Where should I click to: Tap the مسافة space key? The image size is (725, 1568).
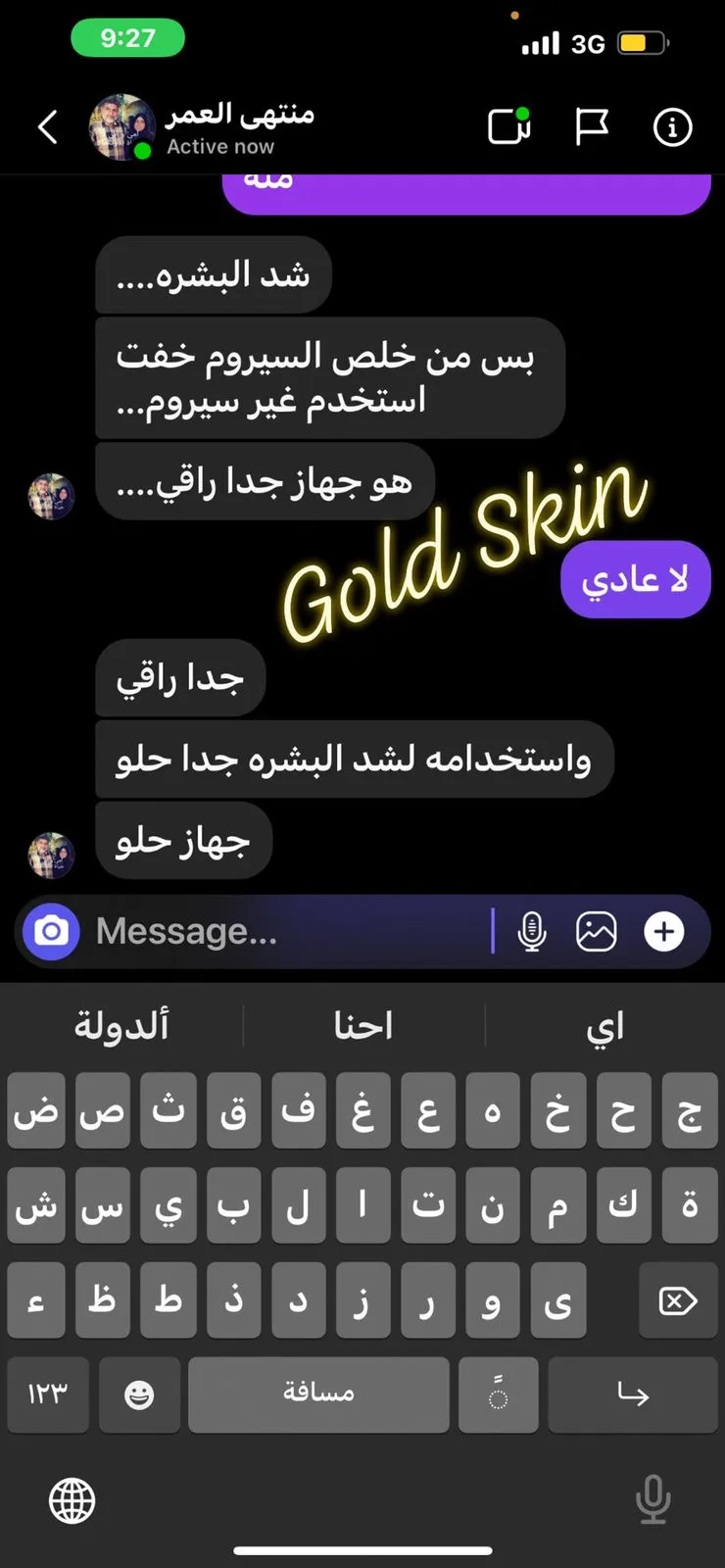[x=318, y=1395]
